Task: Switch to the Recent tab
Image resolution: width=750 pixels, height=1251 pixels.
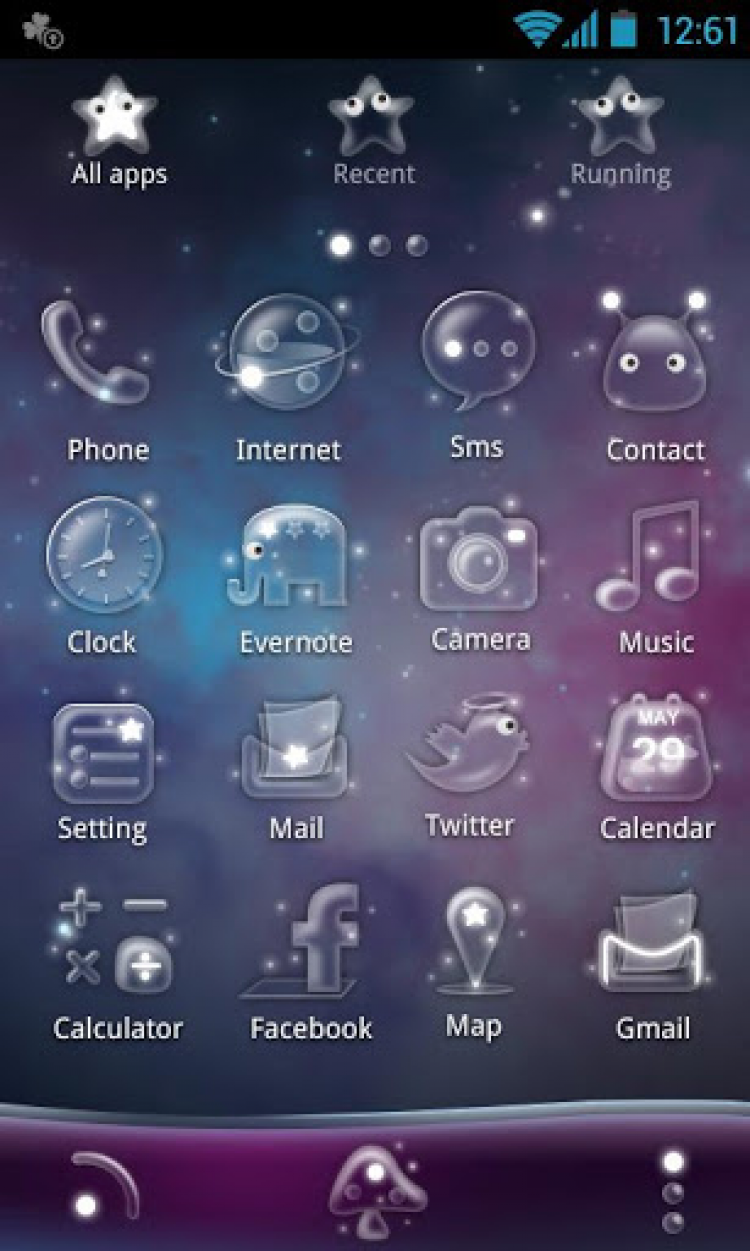Action: (x=374, y=130)
